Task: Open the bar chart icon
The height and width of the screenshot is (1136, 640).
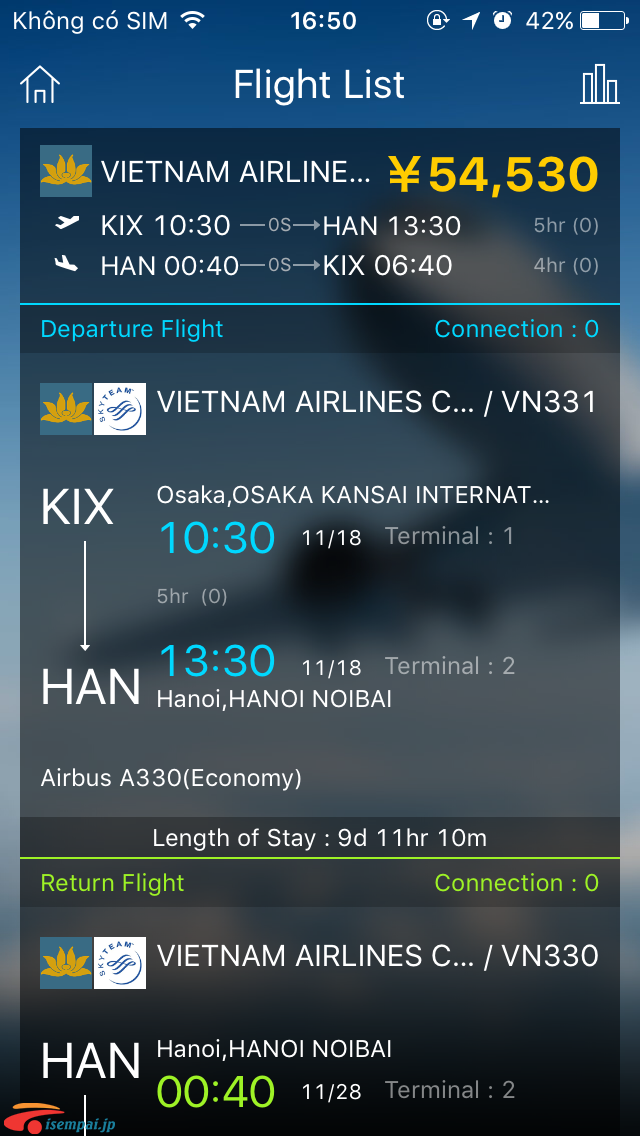Action: (x=600, y=85)
